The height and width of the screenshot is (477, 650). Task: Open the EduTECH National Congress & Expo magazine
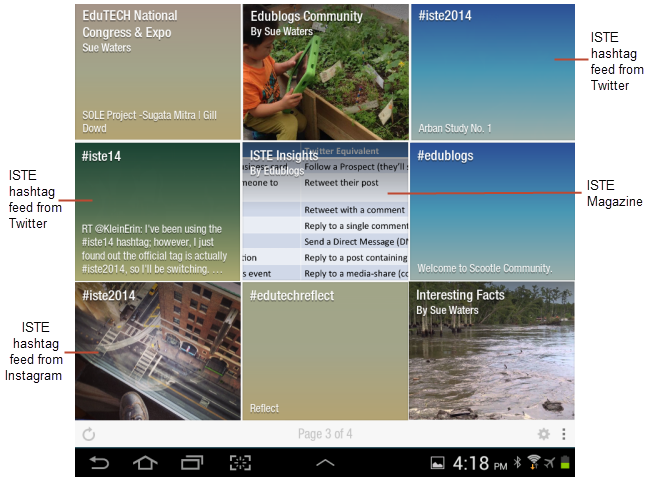click(157, 72)
